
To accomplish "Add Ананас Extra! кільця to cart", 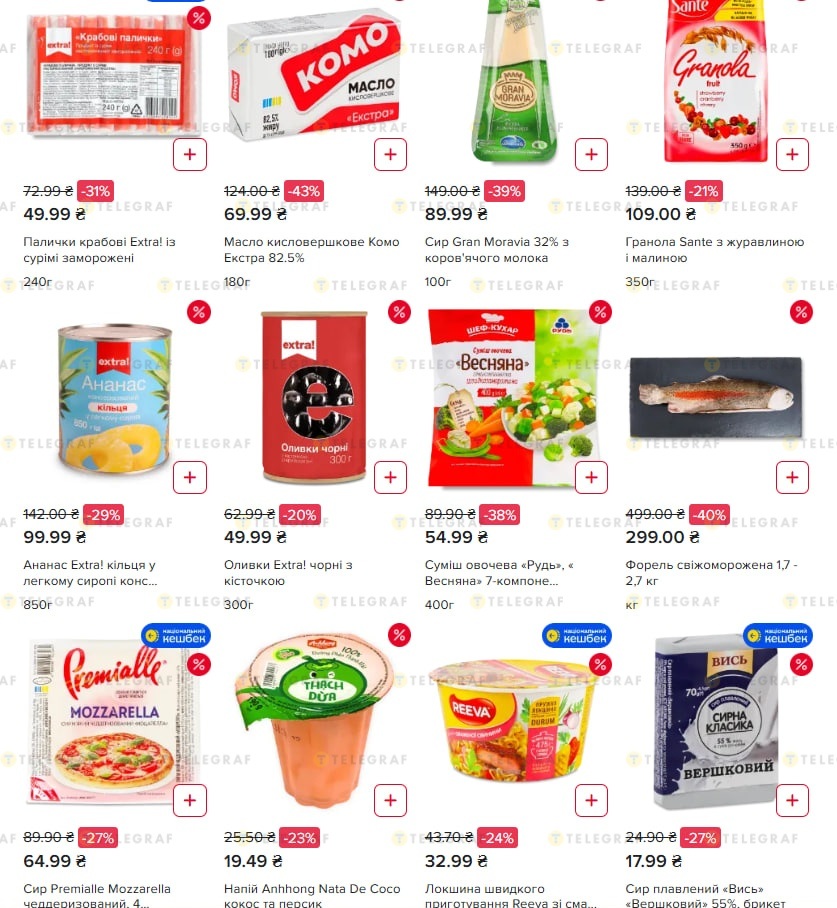I will (190, 478).
